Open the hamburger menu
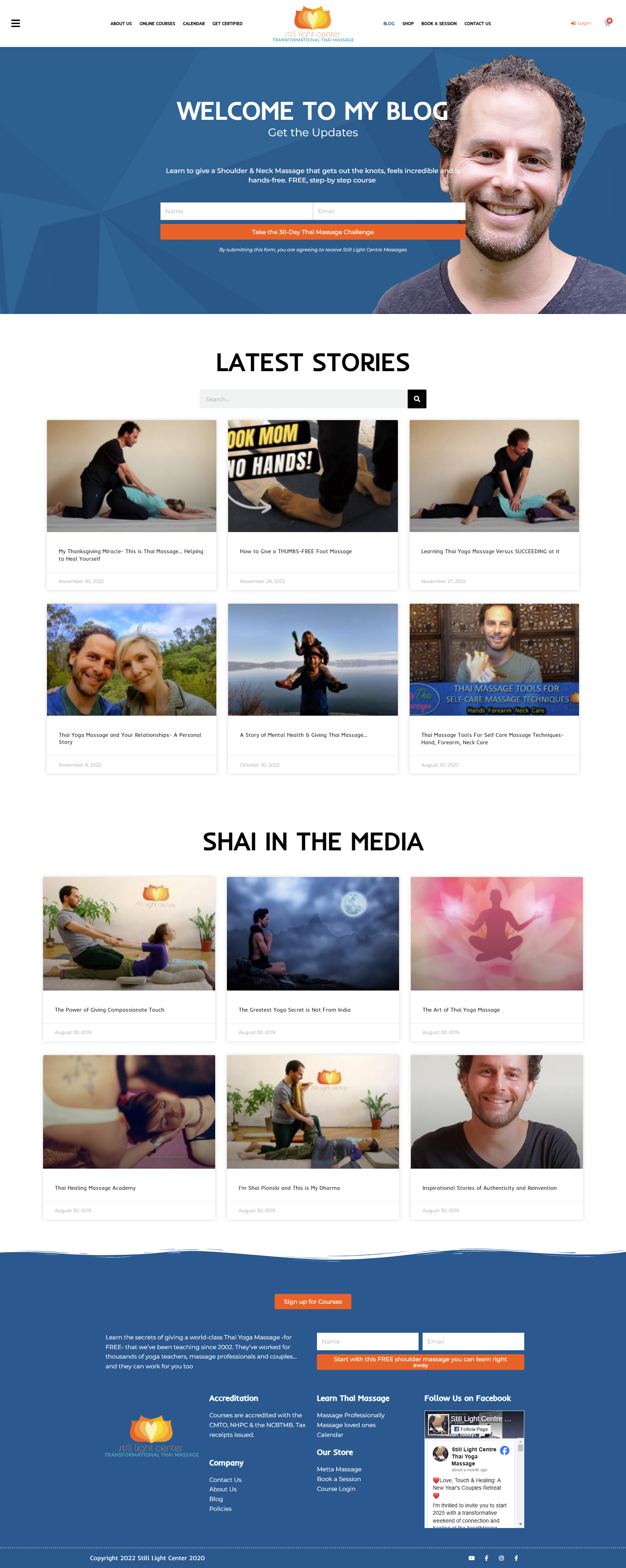Image resolution: width=626 pixels, height=1568 pixels. (16, 24)
